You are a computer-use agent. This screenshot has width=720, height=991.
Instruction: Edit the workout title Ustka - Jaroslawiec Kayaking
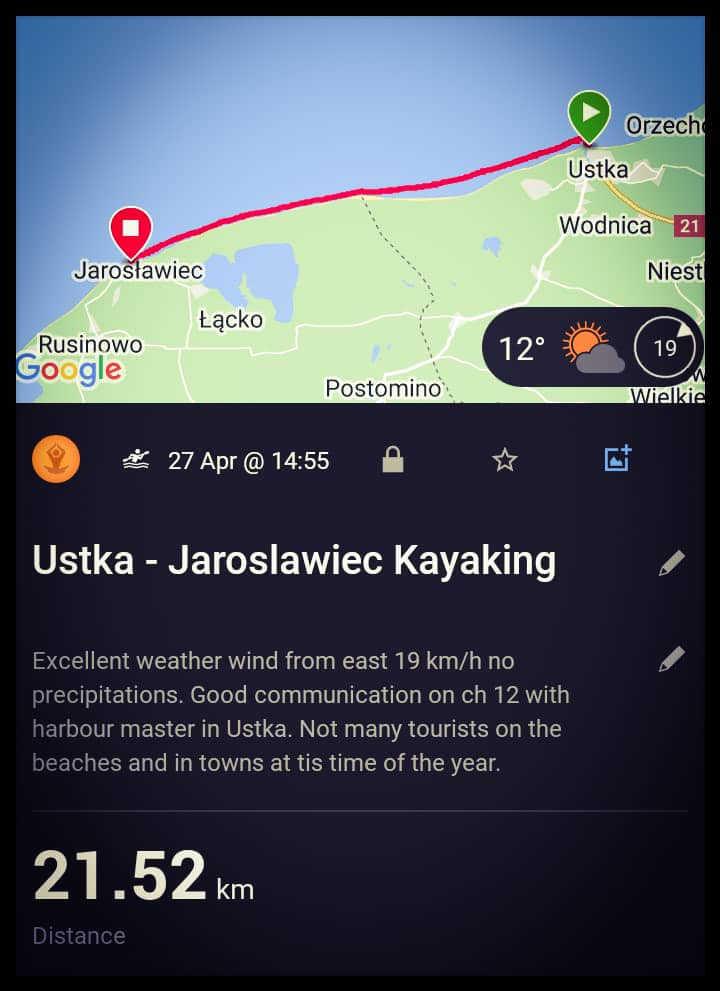pos(672,563)
